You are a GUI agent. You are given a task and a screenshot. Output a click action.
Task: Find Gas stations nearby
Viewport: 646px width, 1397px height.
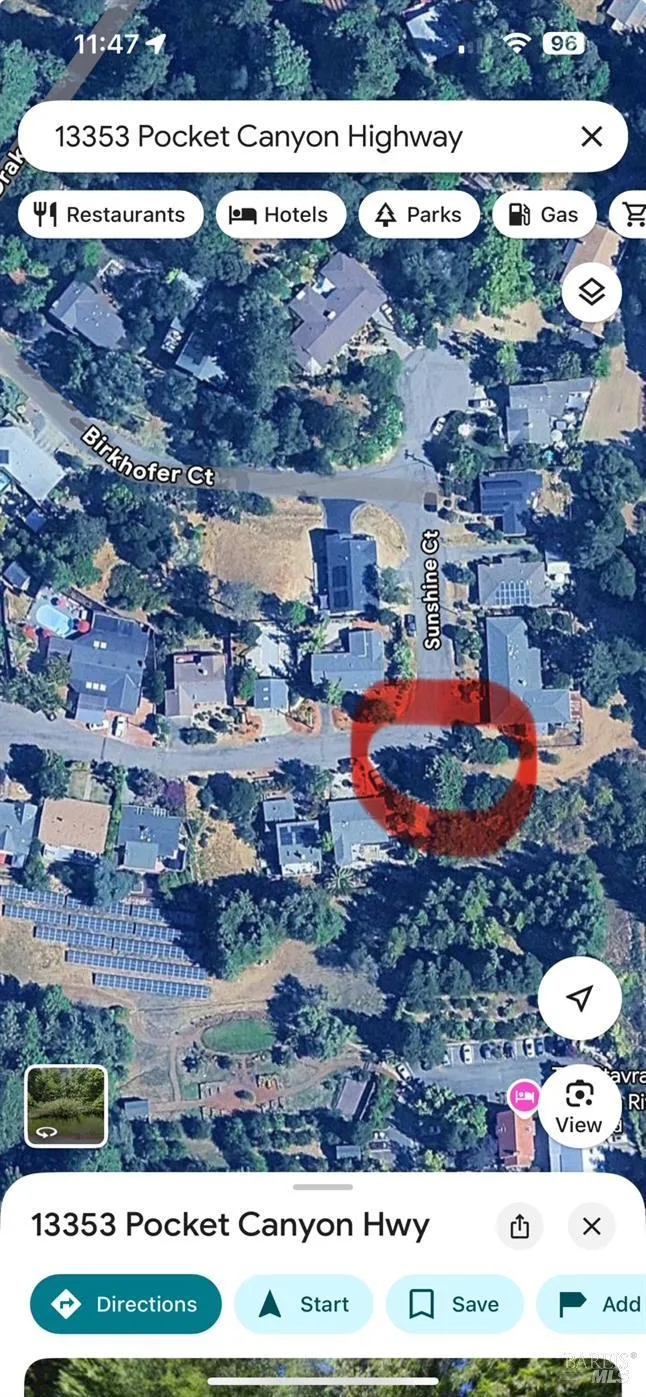tap(544, 215)
